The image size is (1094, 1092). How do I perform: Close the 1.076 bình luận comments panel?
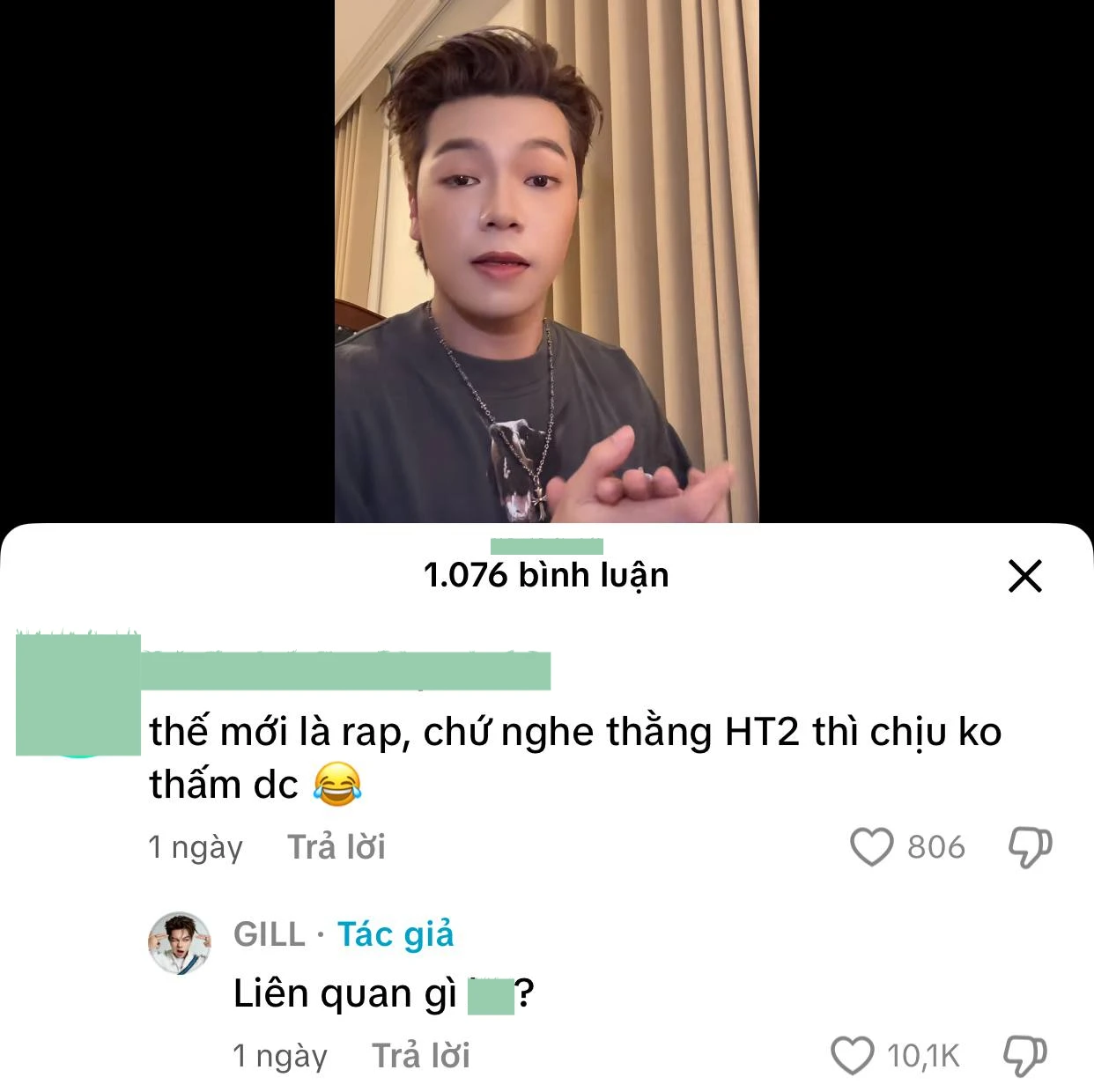1024,577
